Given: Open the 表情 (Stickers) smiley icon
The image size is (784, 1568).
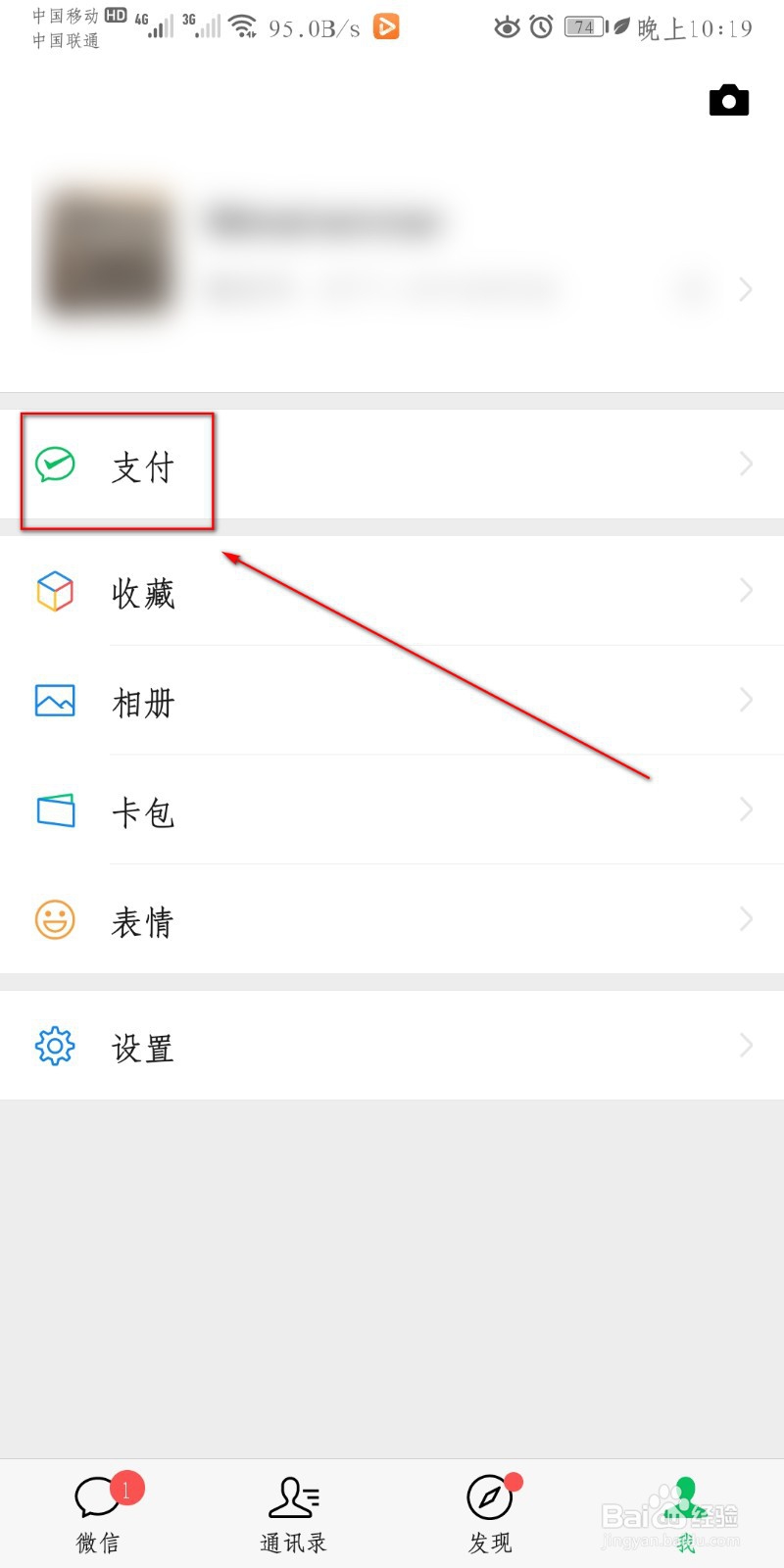Looking at the screenshot, I should pyautogui.click(x=55, y=920).
